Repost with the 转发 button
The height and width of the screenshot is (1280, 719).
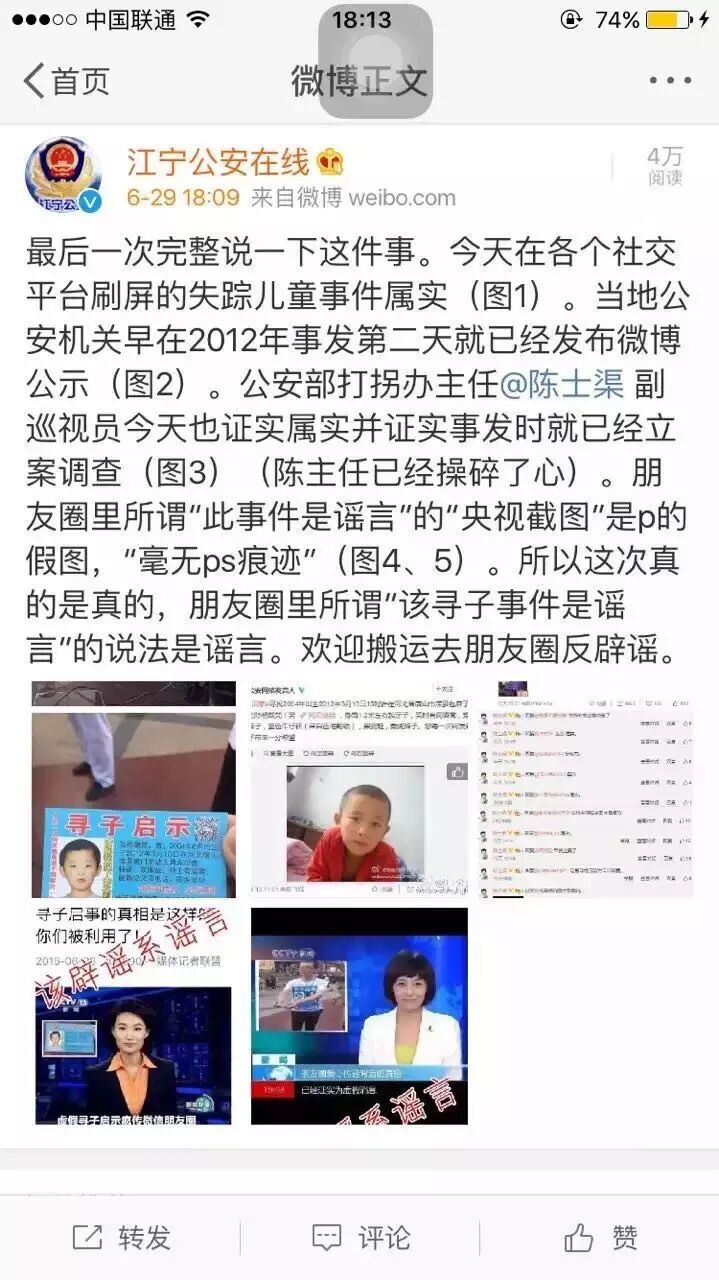click(121, 1238)
